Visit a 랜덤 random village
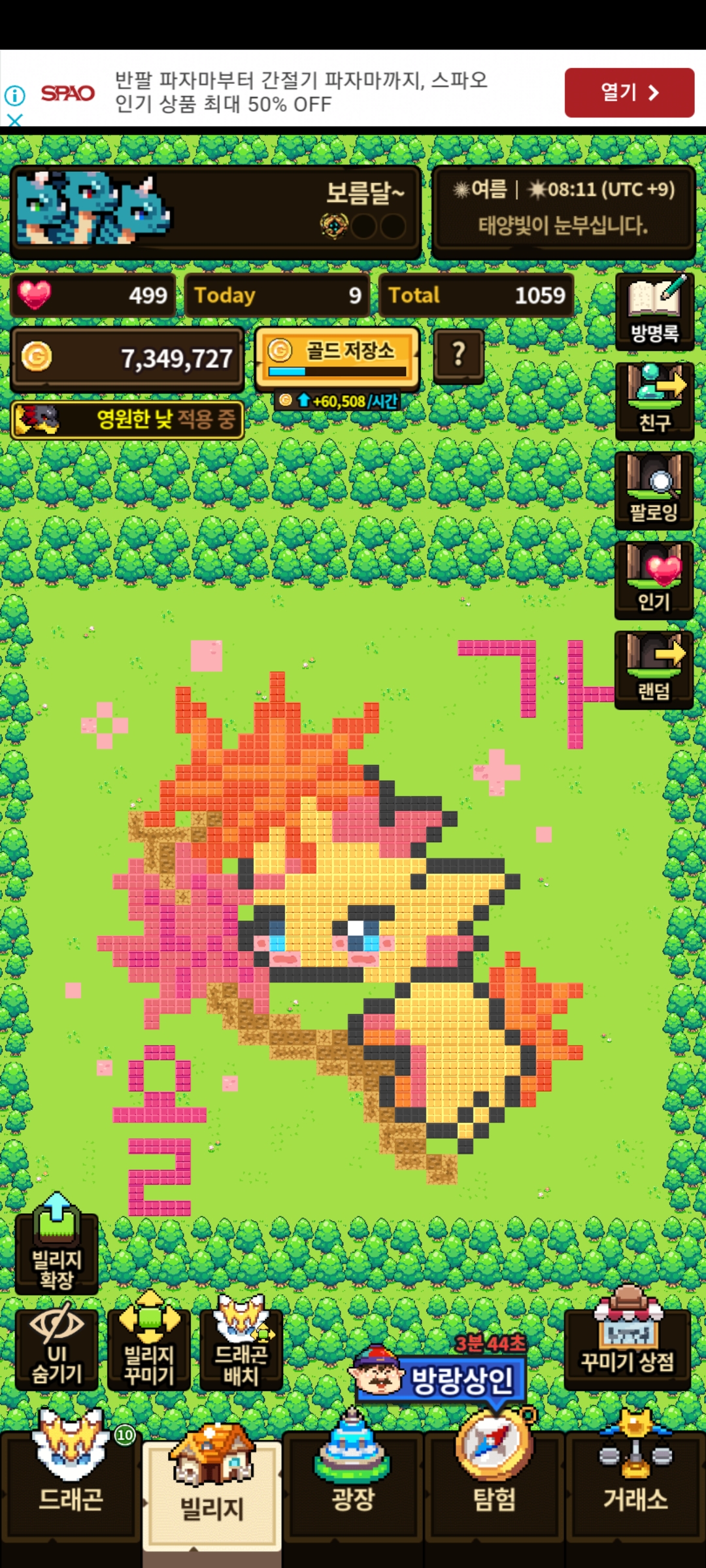This screenshot has width=706, height=1568. tap(654, 669)
